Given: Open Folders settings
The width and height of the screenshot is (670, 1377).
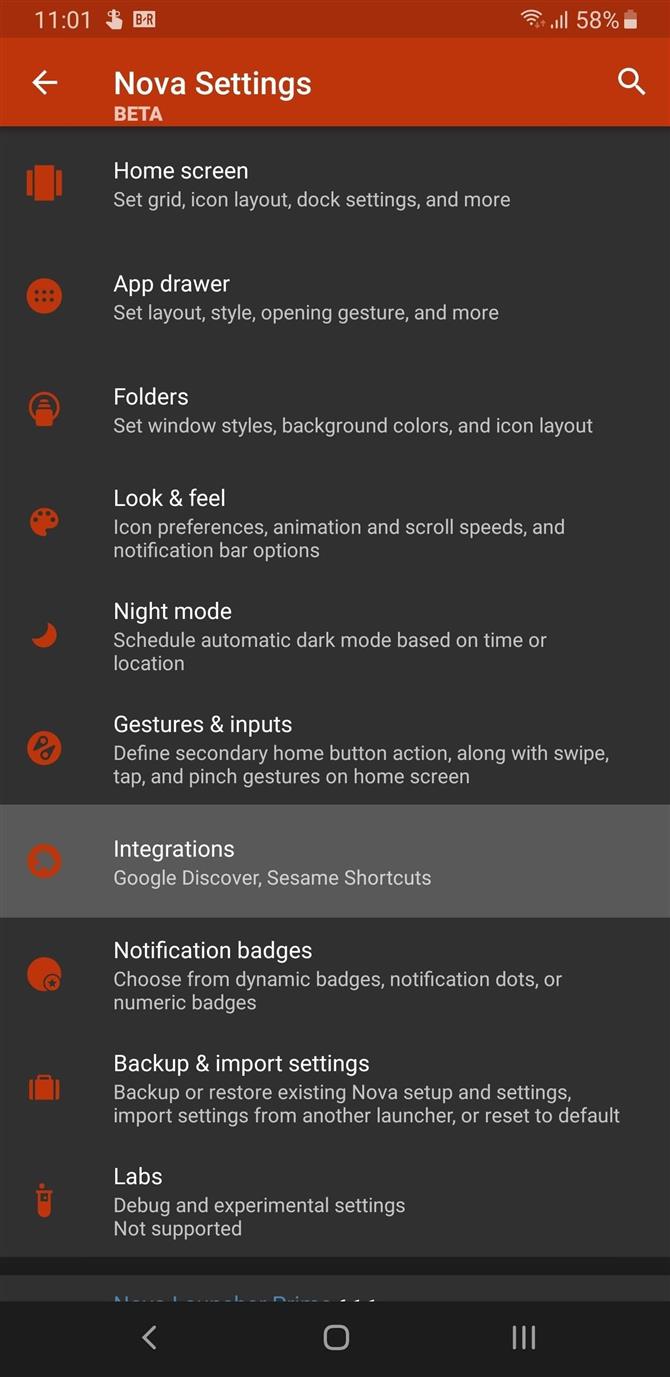Looking at the screenshot, I should point(335,410).
